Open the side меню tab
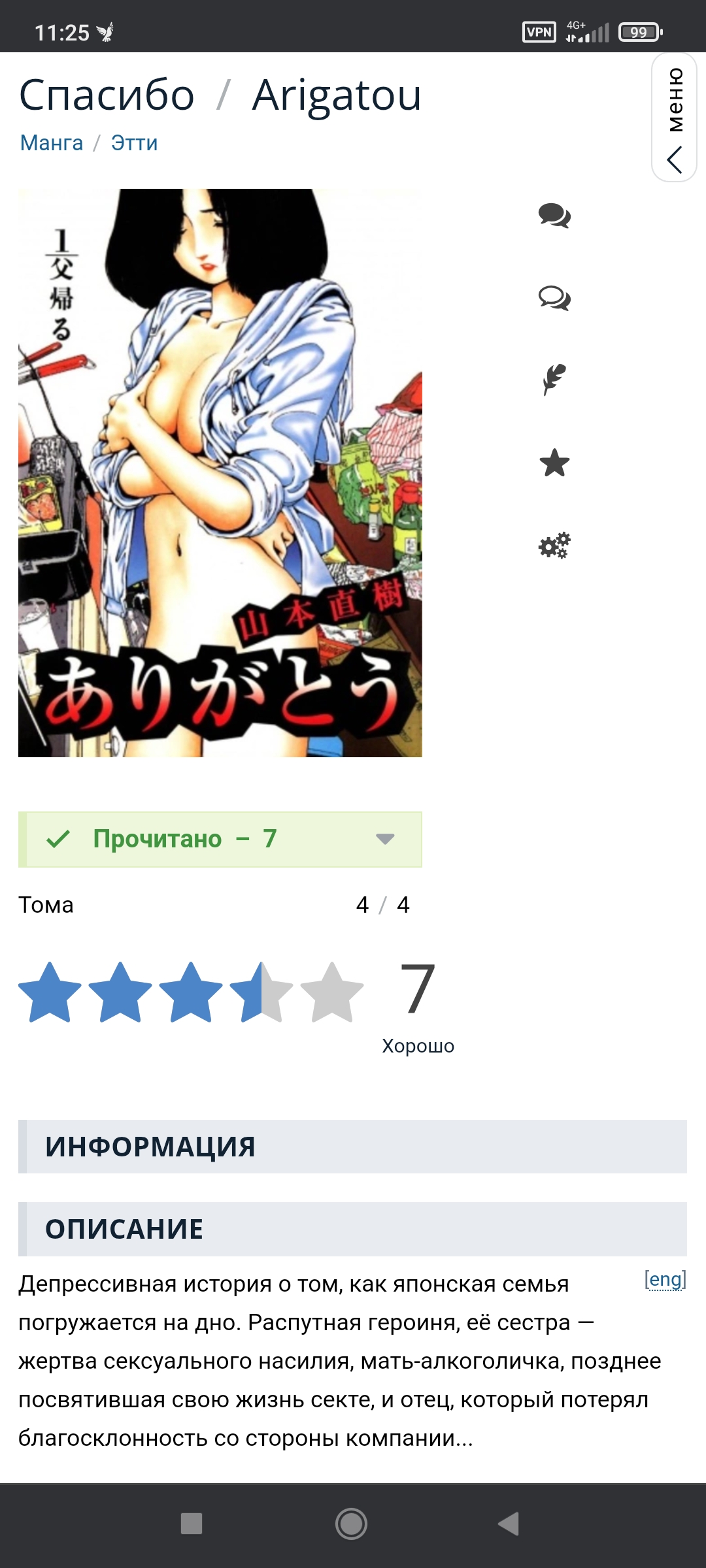Viewport: 706px width, 1568px height. (x=675, y=118)
